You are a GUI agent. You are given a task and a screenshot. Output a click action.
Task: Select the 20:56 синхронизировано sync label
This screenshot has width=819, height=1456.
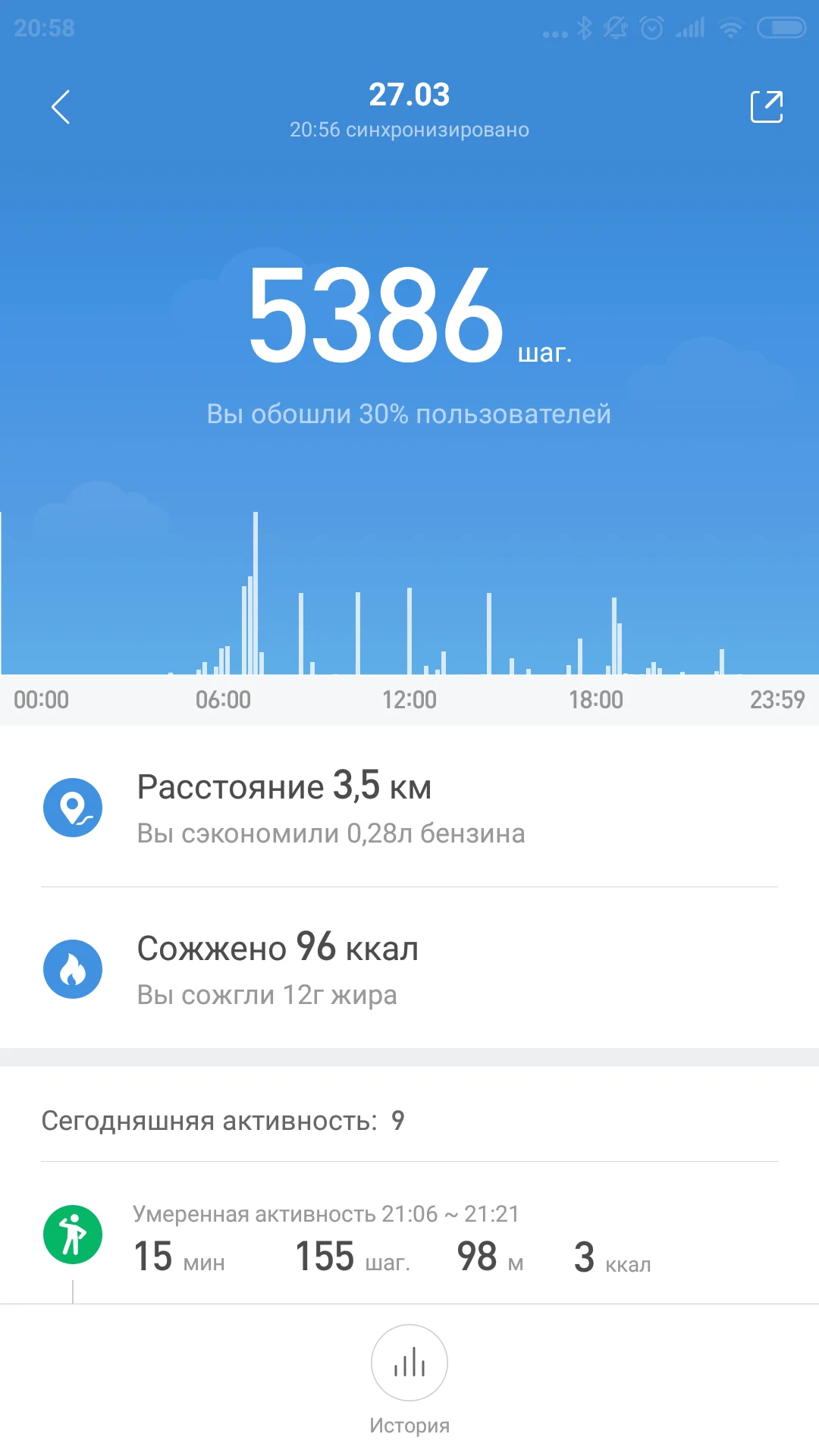[409, 129]
